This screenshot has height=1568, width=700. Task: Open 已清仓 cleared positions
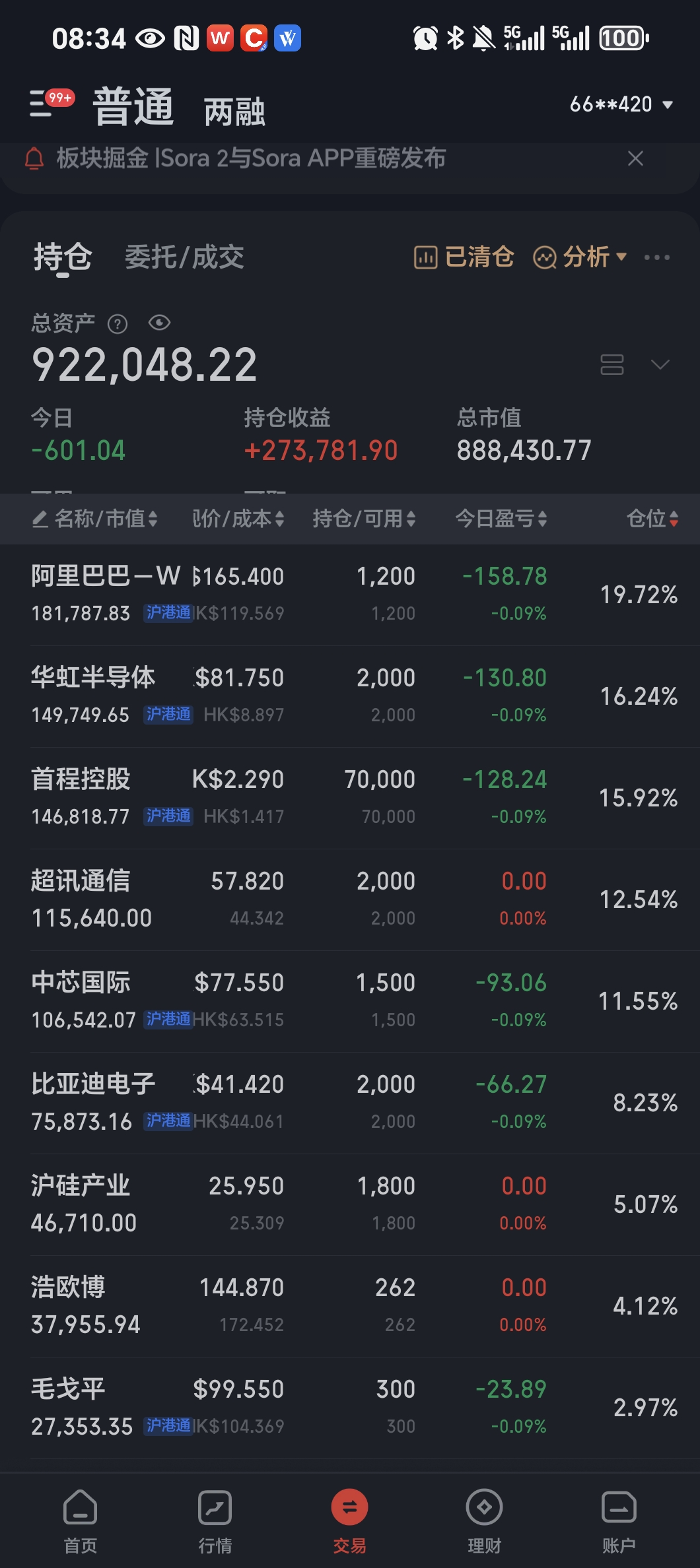tap(464, 257)
